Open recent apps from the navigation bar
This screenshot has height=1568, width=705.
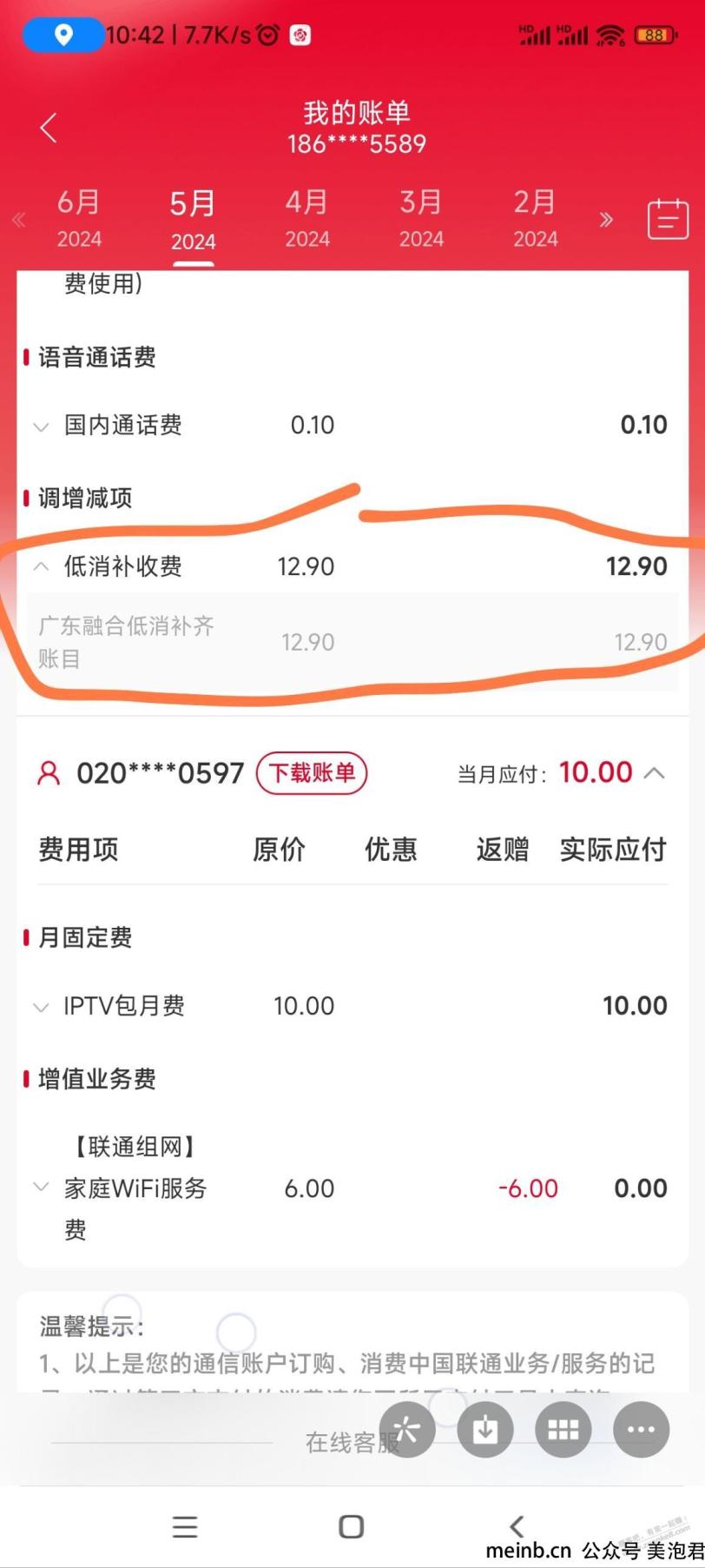[185, 1526]
